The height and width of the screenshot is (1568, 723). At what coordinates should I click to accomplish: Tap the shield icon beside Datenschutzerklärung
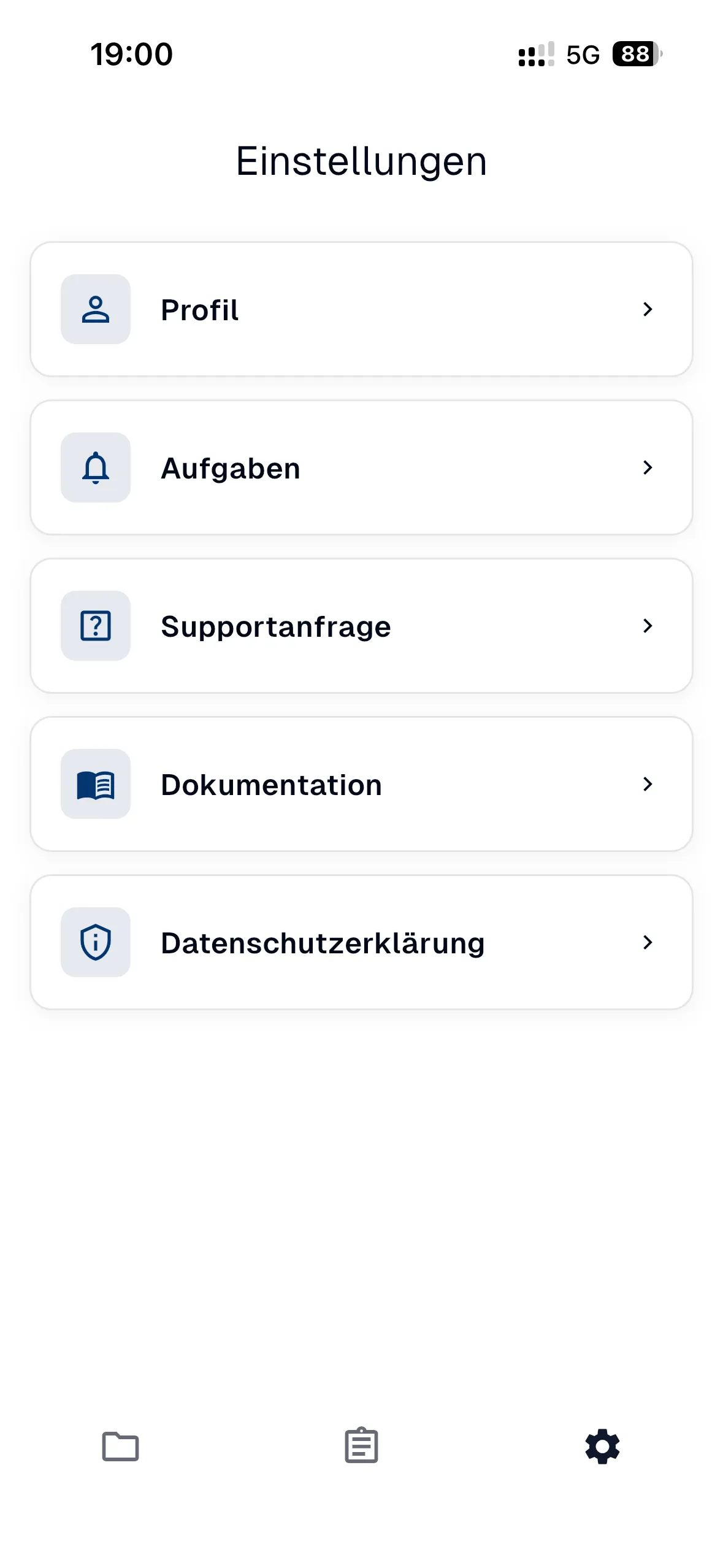click(95, 943)
